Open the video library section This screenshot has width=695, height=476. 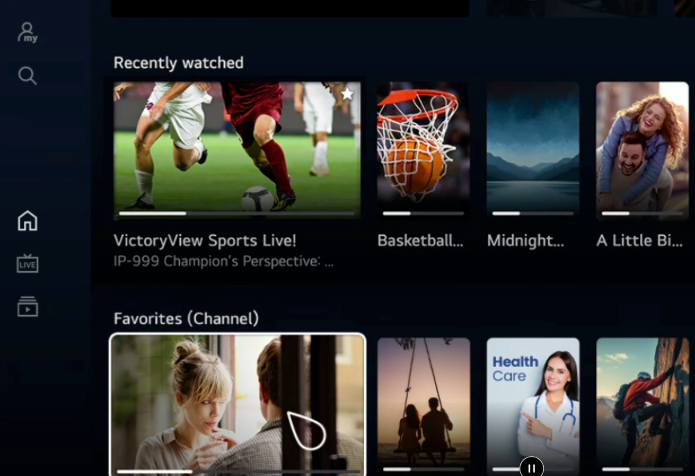click(28, 307)
